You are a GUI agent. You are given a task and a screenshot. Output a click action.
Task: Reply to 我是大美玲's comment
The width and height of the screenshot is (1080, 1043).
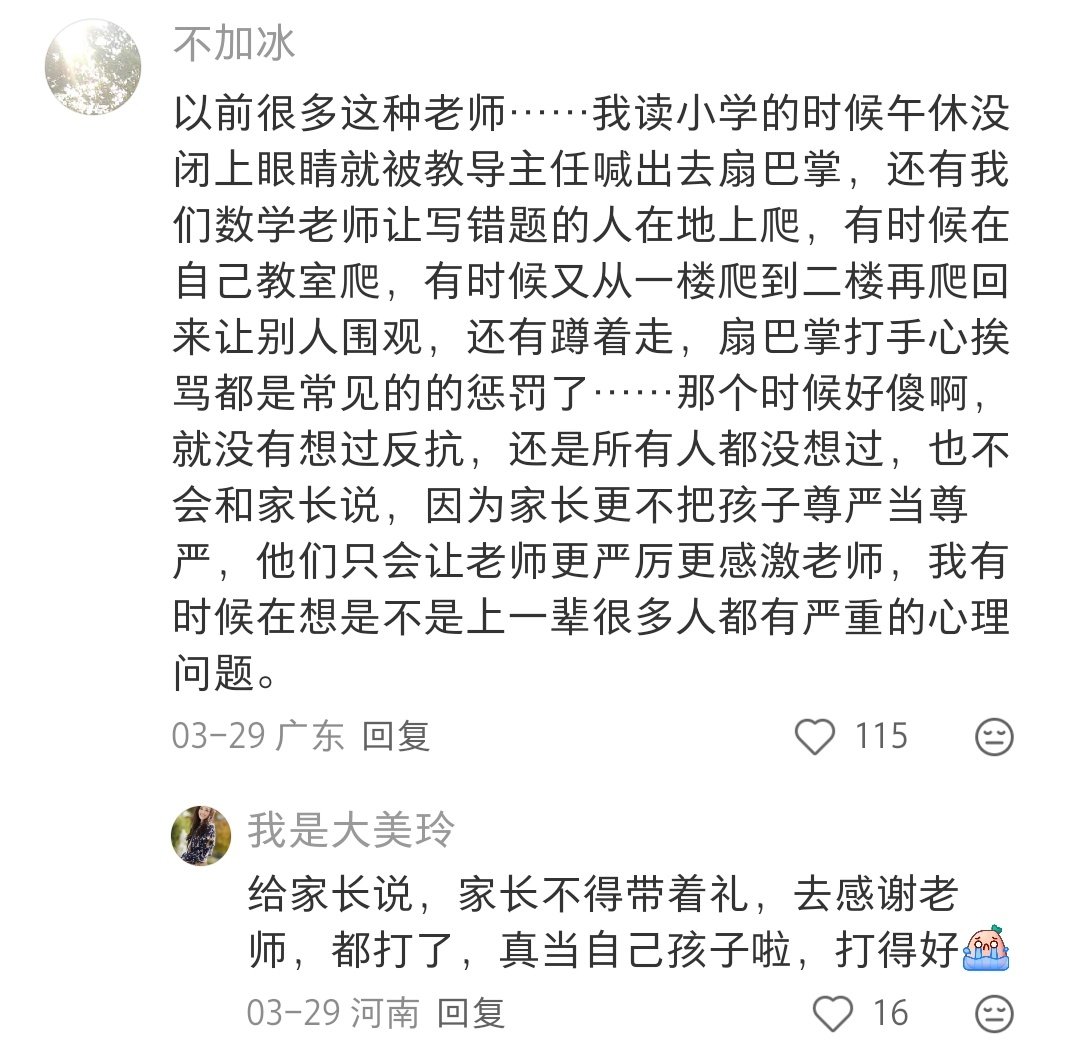471,1013
